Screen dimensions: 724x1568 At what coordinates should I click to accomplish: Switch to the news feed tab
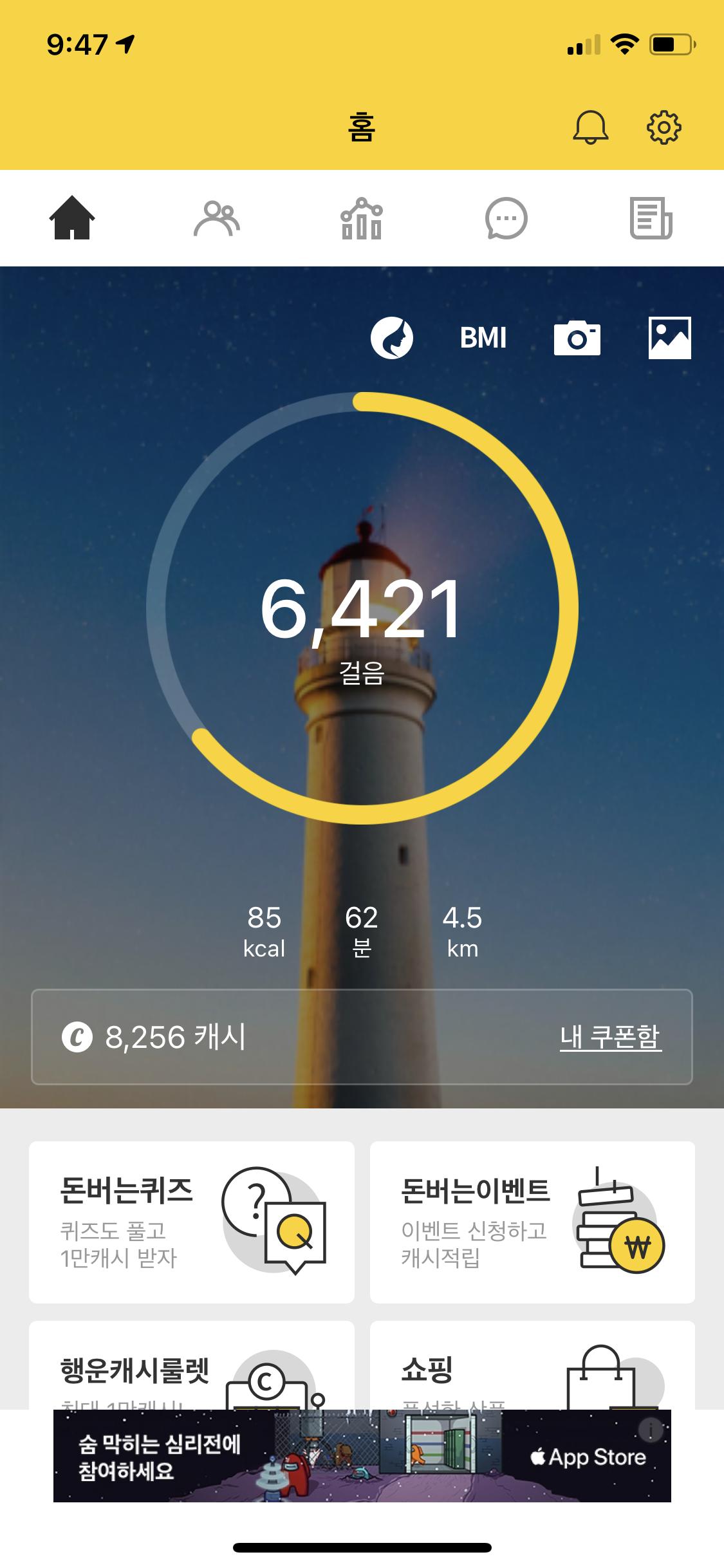click(x=651, y=218)
